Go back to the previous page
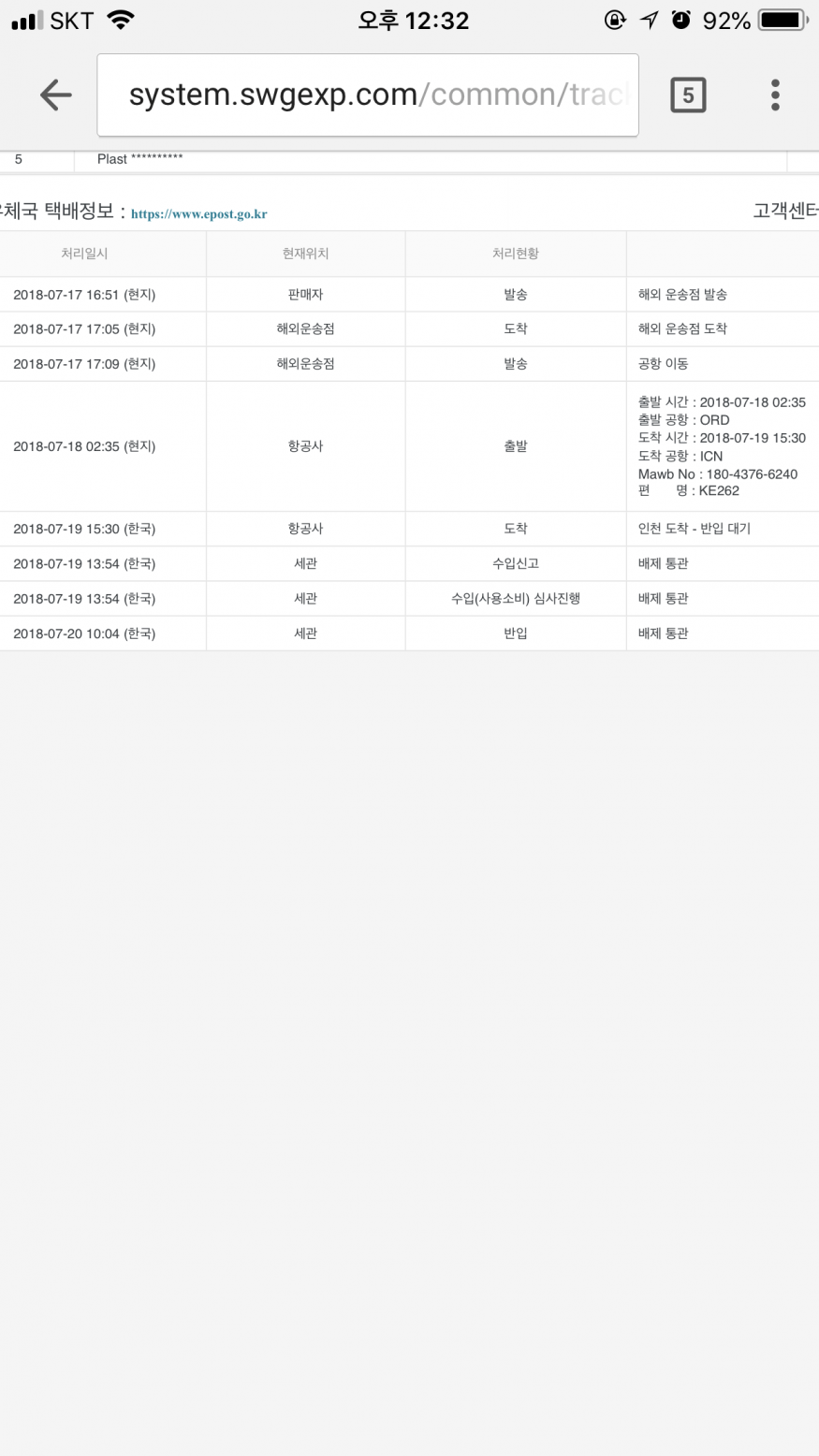This screenshot has height=1456, width=819. click(55, 95)
